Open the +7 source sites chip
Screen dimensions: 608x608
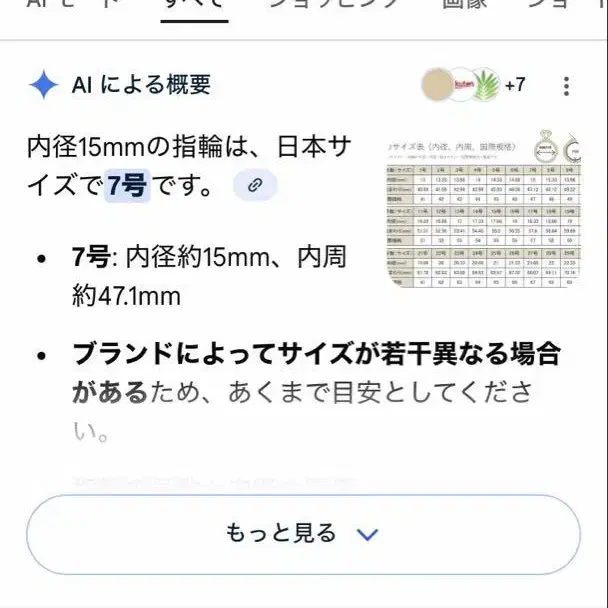474,85
